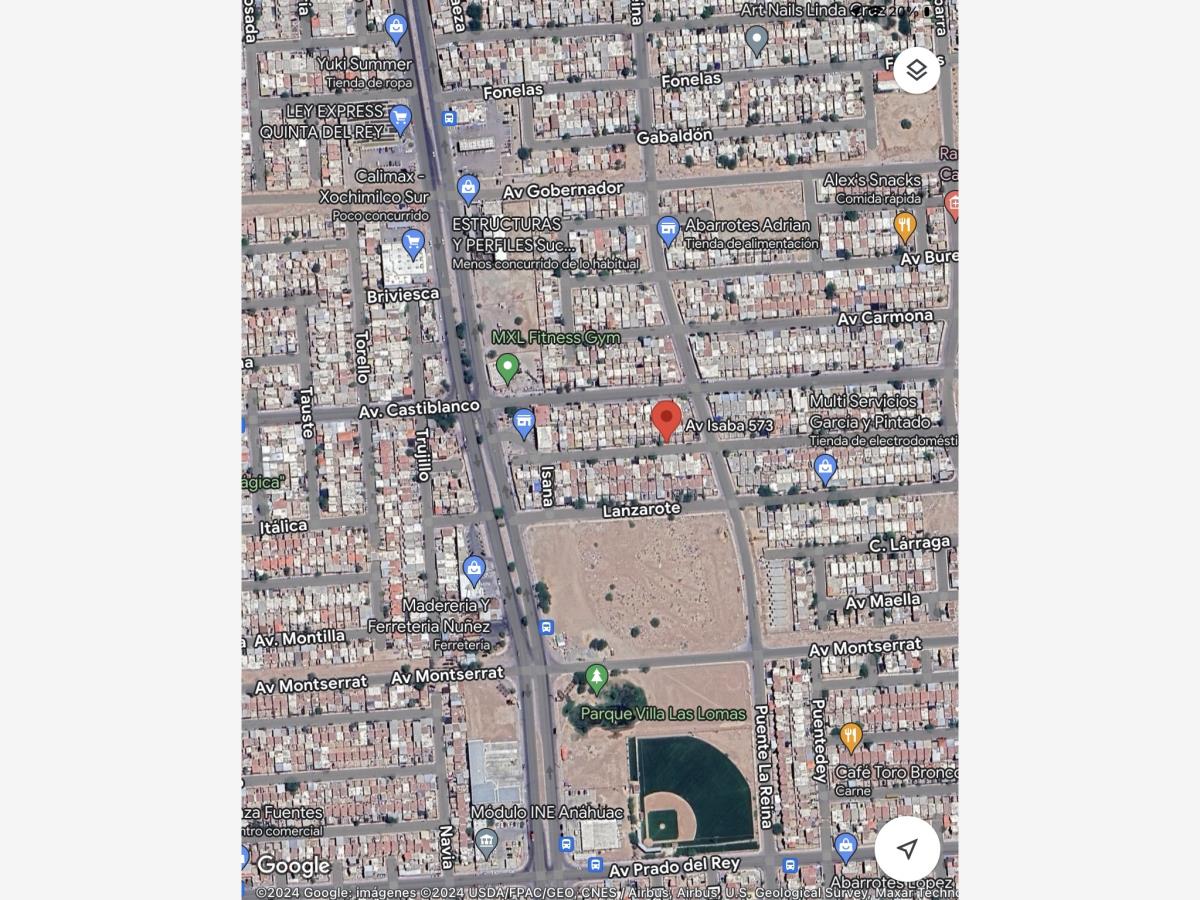Tap the Yuki Summer clothing store pin
This screenshot has height=900, width=1200.
tap(396, 27)
